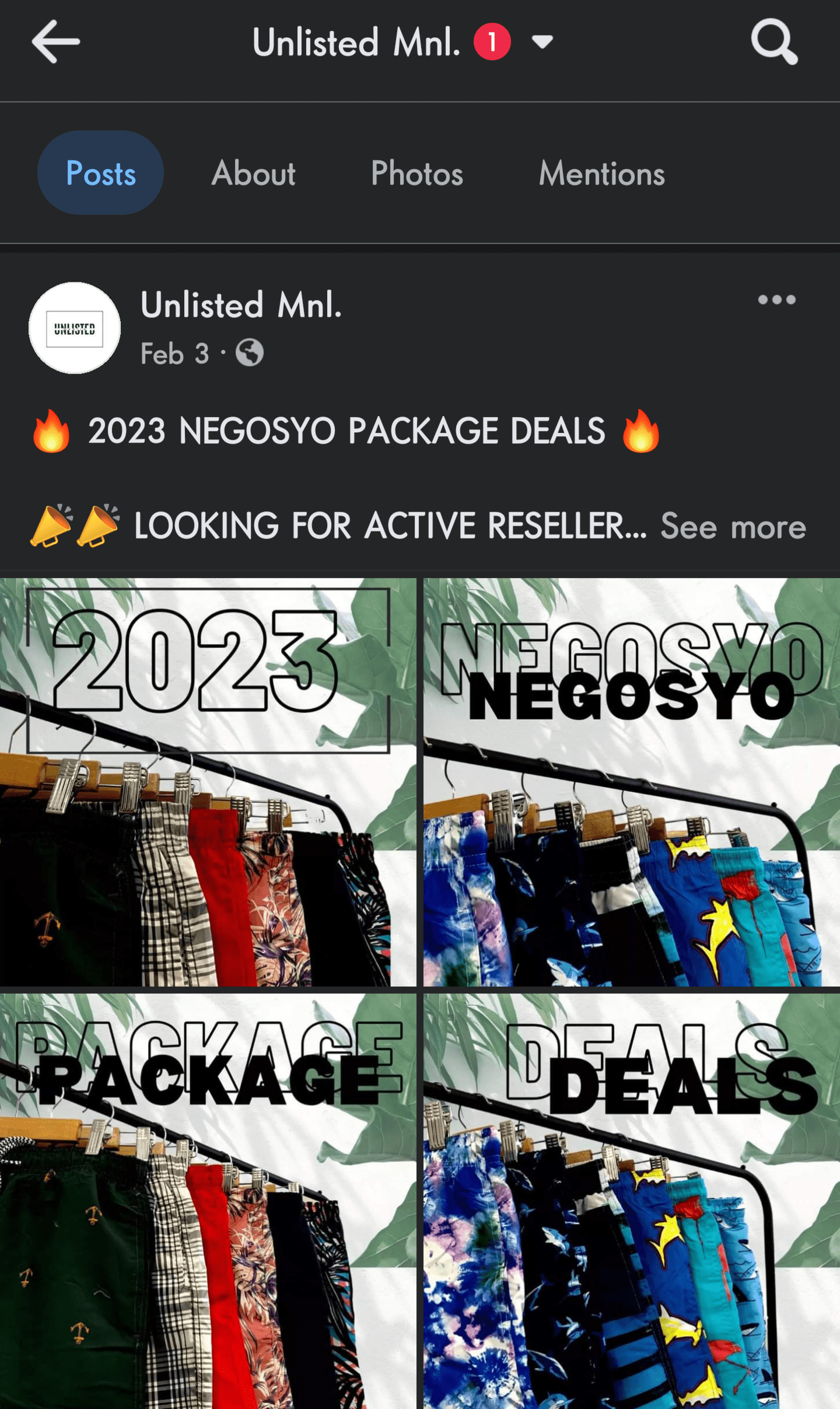The height and width of the screenshot is (1409, 840).
Task: Expand the post with See more
Action: (x=733, y=527)
